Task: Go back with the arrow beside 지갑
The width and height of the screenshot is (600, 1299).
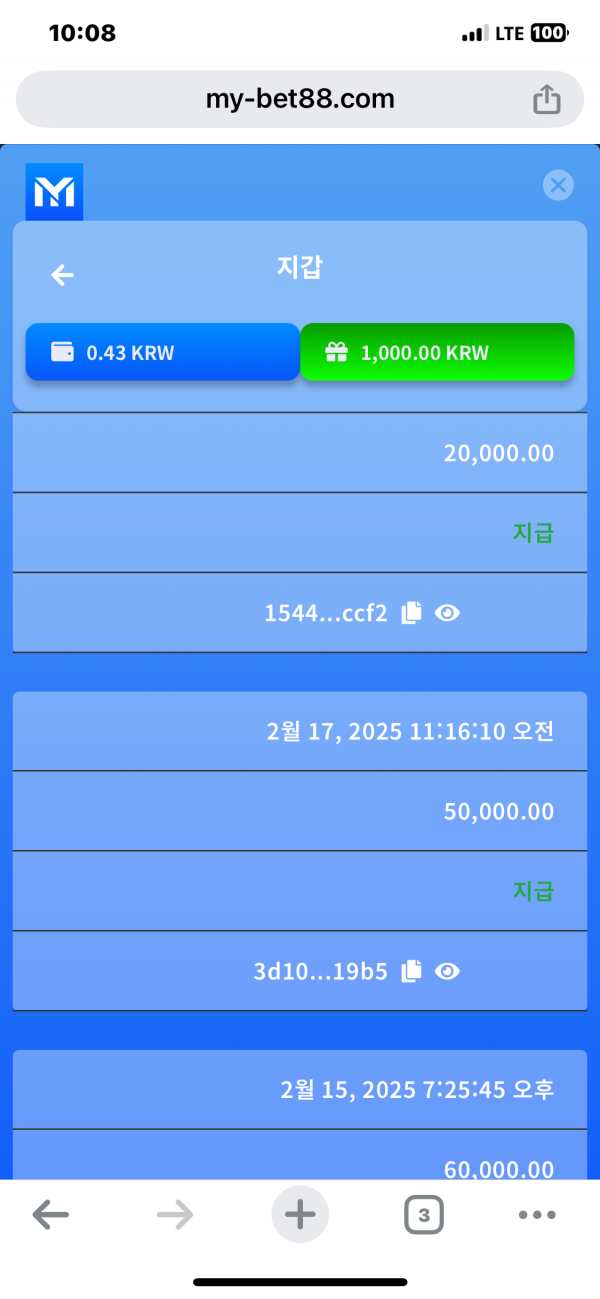Action: (x=63, y=275)
